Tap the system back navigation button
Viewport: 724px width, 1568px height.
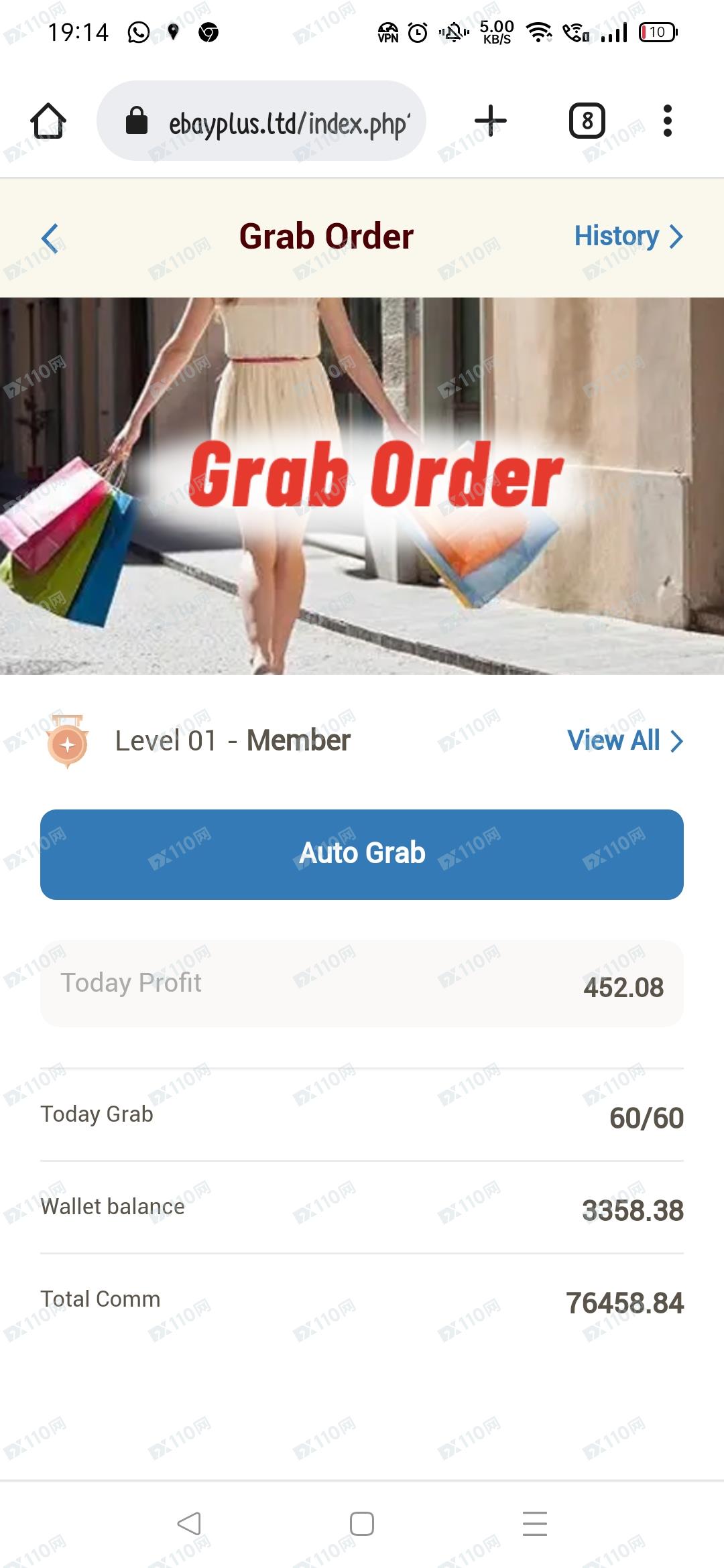189,1524
